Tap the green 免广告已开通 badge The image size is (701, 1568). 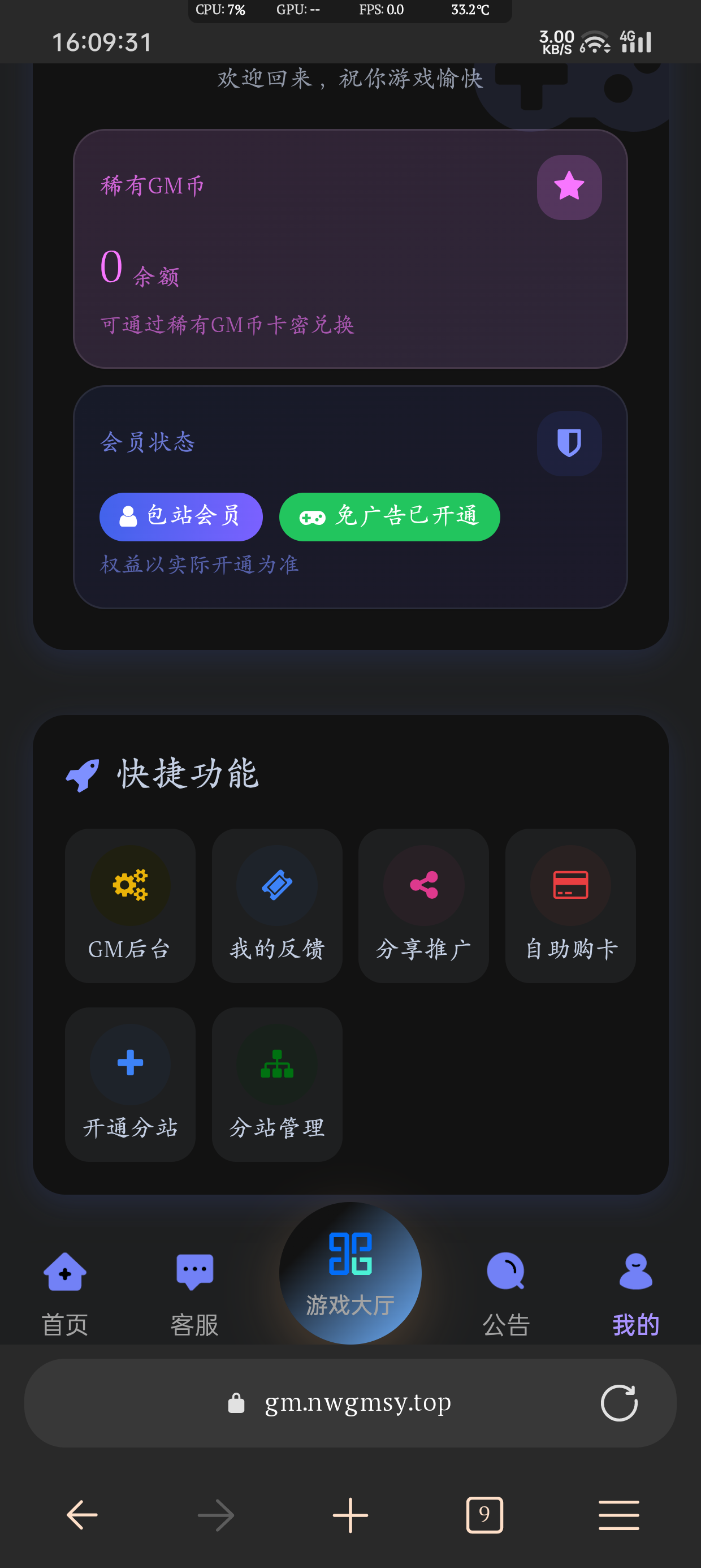point(388,516)
